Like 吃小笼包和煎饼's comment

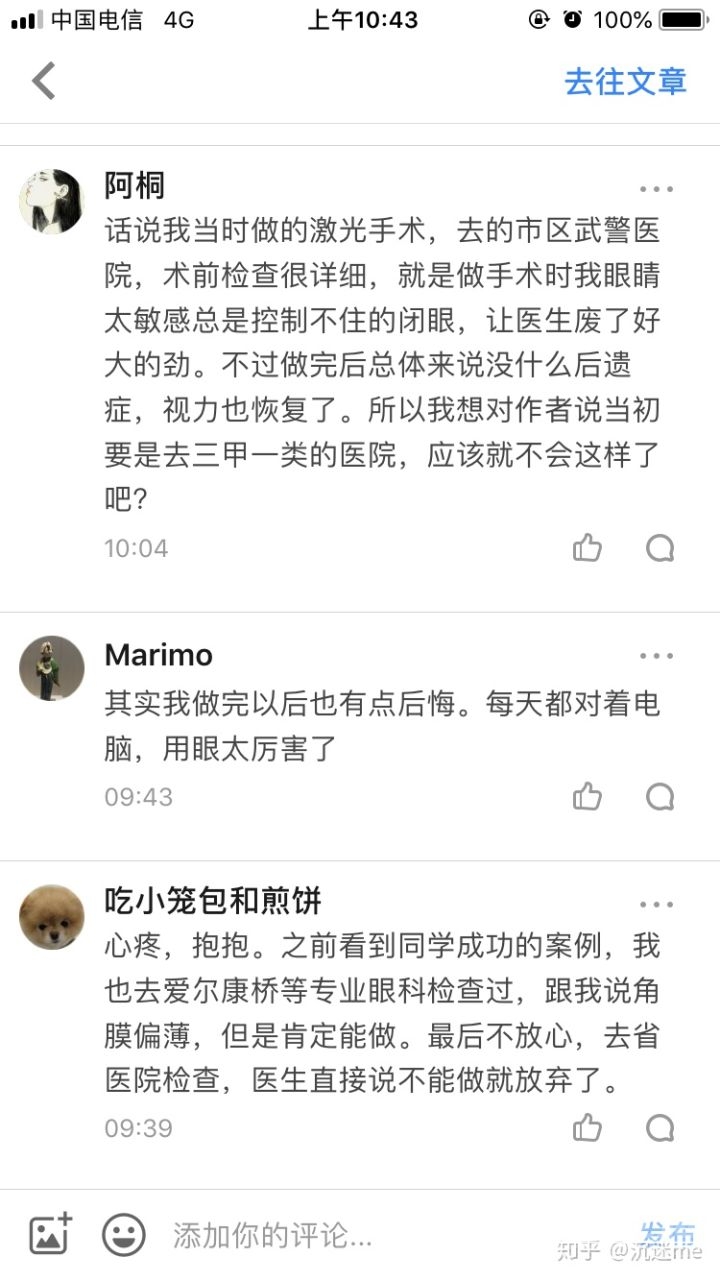(587, 1128)
